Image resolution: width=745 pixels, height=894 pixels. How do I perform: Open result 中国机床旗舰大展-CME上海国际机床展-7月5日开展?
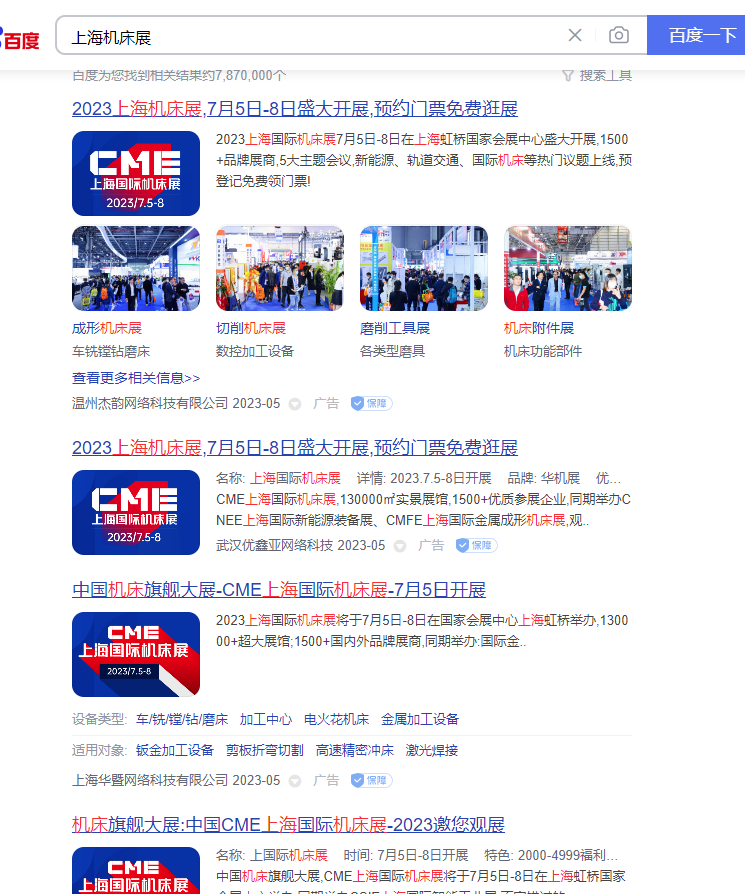tap(279, 589)
